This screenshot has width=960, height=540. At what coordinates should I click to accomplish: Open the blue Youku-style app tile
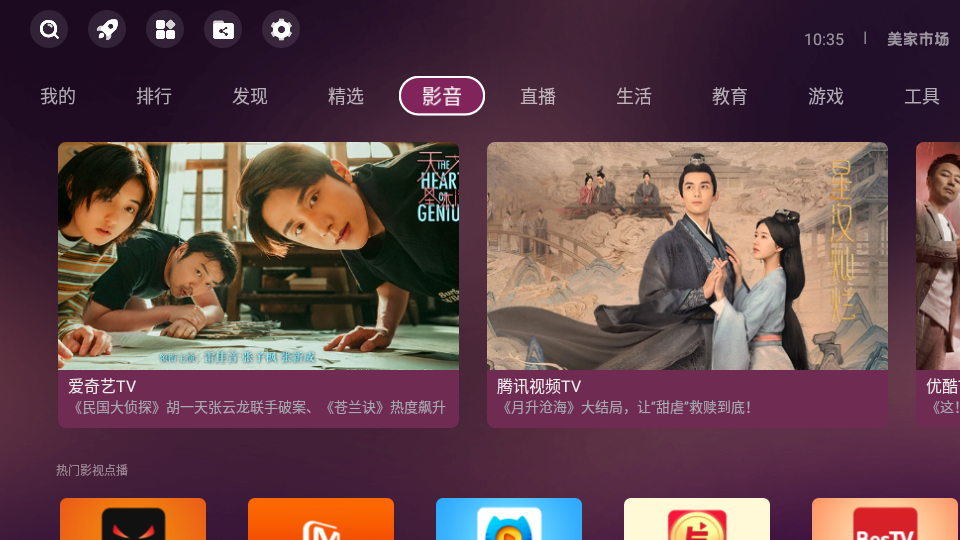(509, 520)
